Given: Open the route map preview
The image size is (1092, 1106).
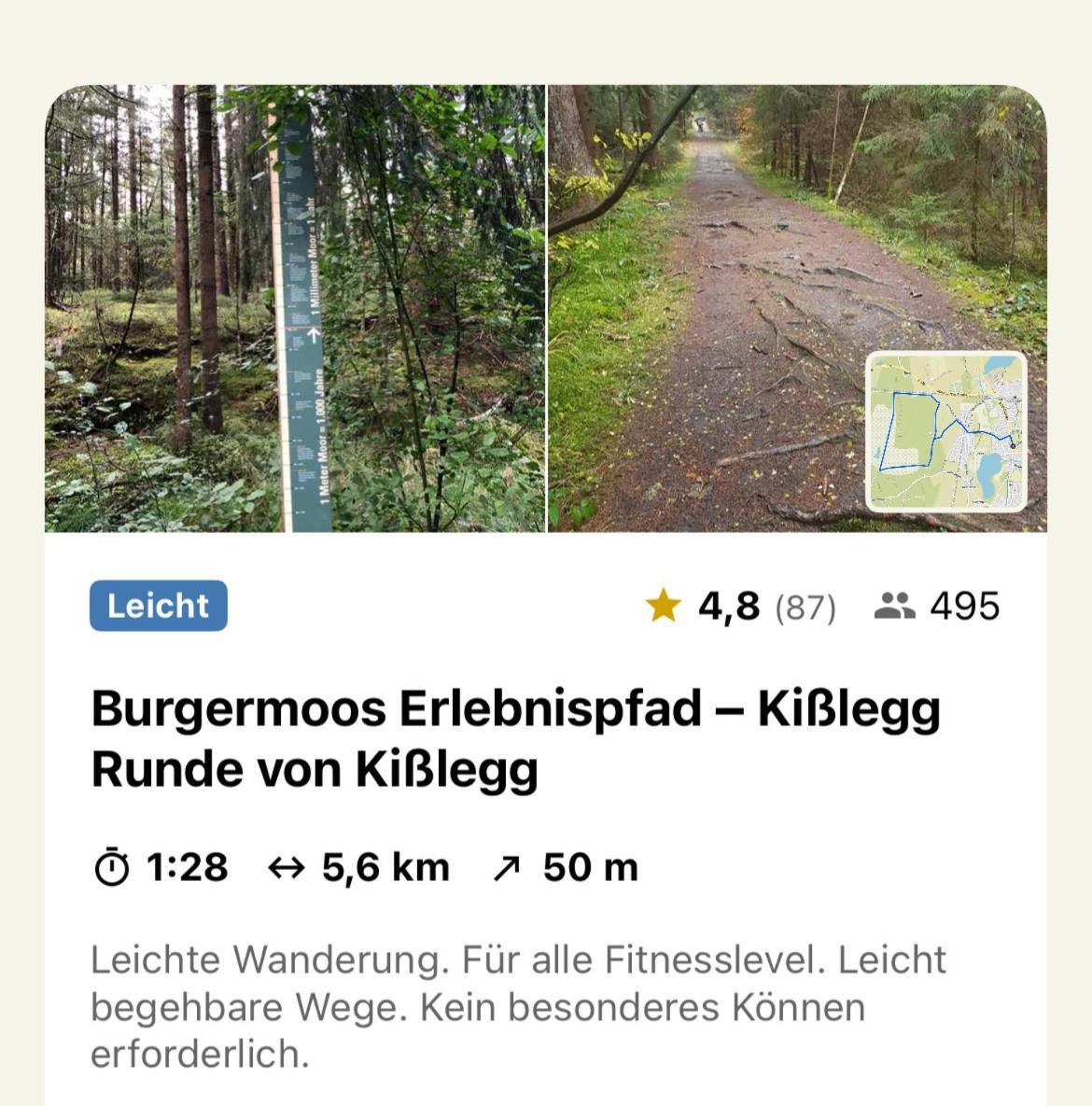Looking at the screenshot, I should (x=945, y=431).
